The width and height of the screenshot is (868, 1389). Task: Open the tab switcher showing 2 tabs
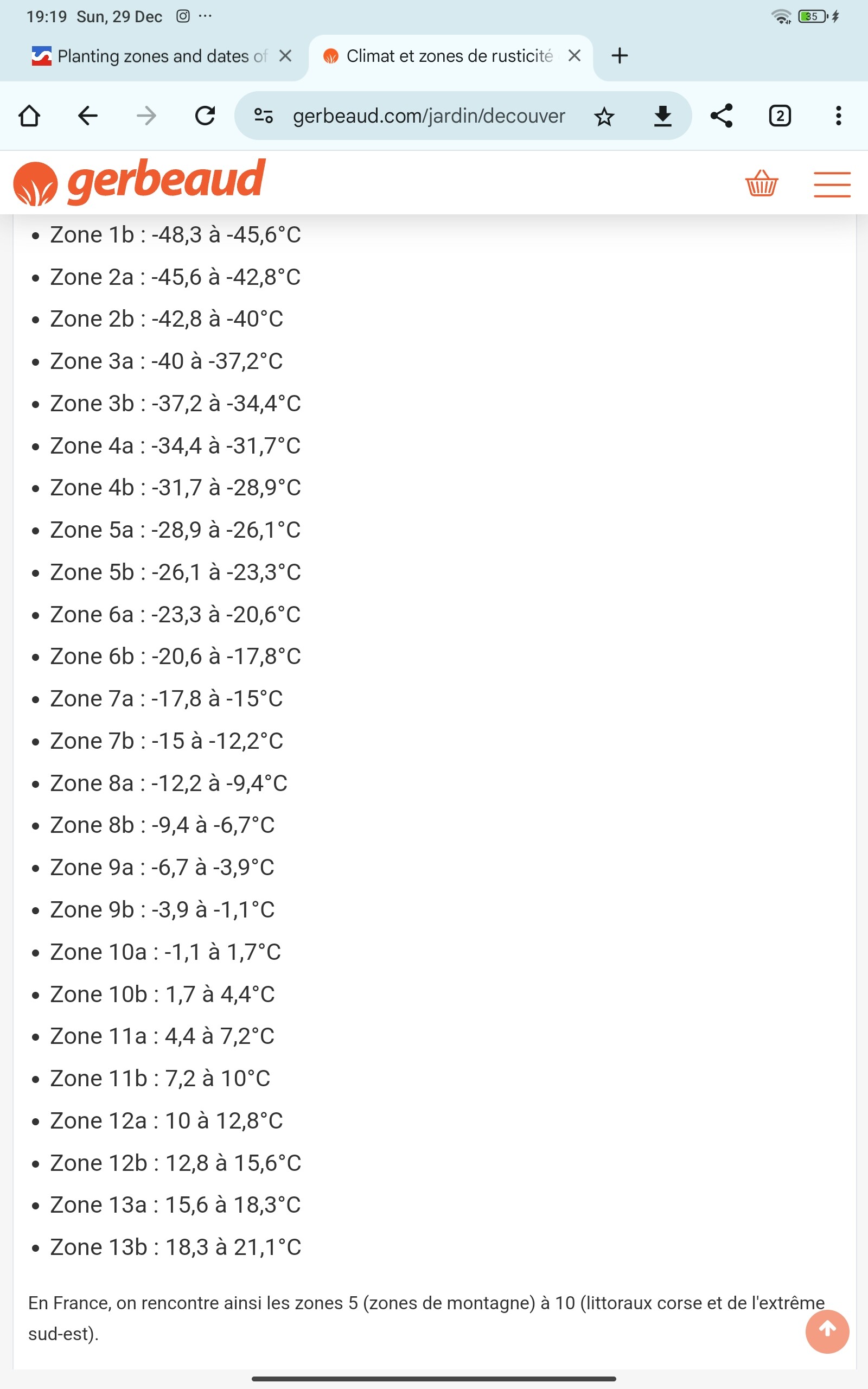780,116
